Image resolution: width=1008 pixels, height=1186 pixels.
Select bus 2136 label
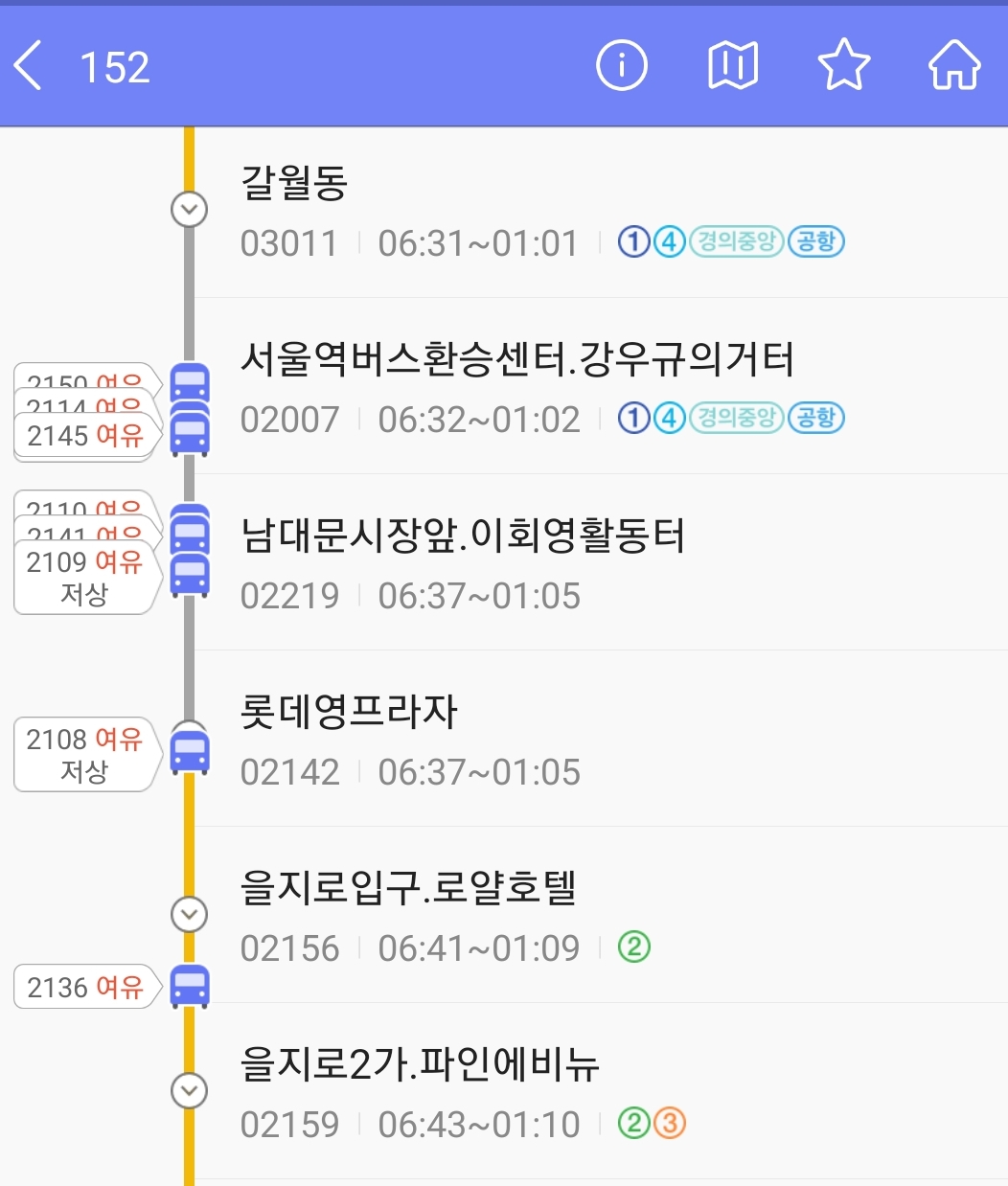(x=86, y=987)
